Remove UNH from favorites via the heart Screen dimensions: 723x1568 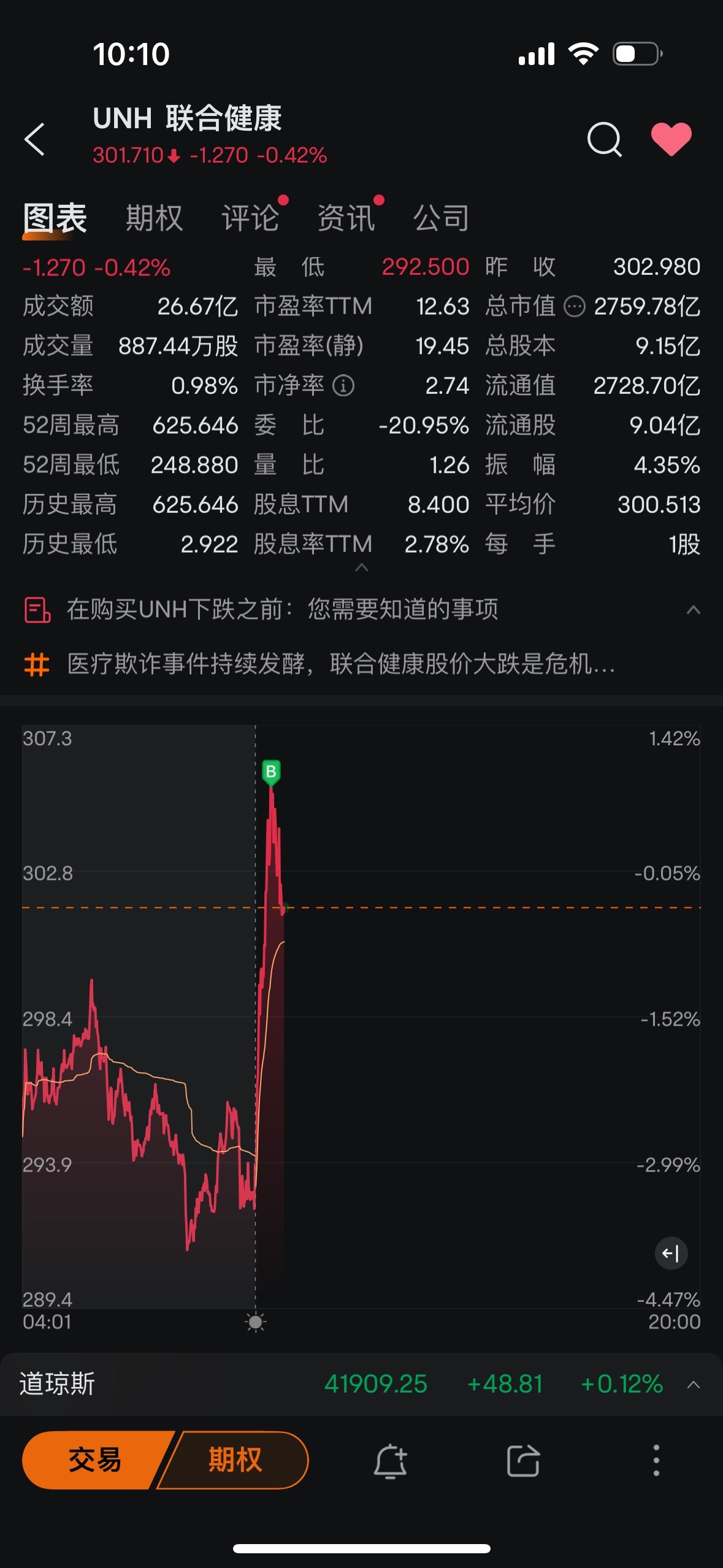tap(671, 139)
